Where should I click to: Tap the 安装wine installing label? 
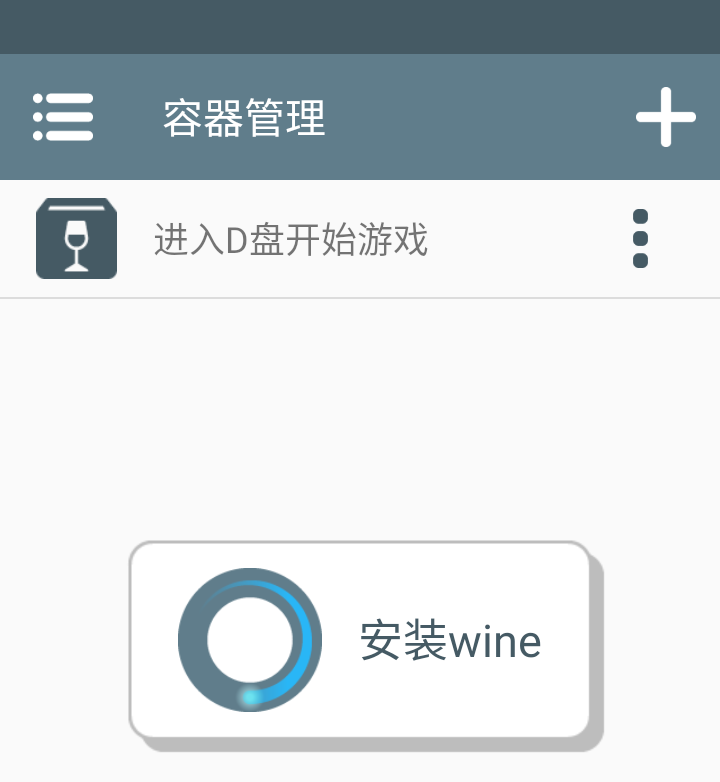[x=448, y=641]
